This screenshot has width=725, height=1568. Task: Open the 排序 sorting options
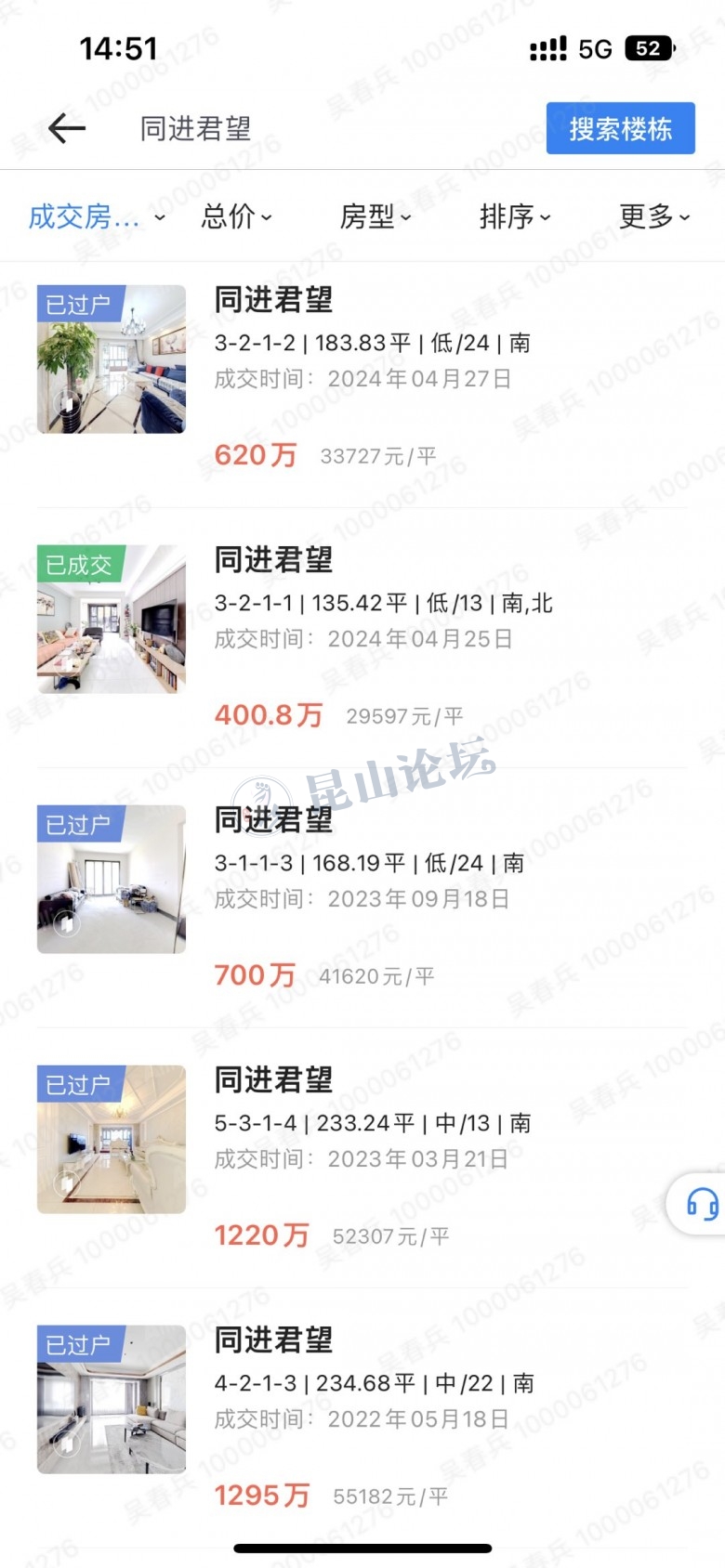click(515, 216)
